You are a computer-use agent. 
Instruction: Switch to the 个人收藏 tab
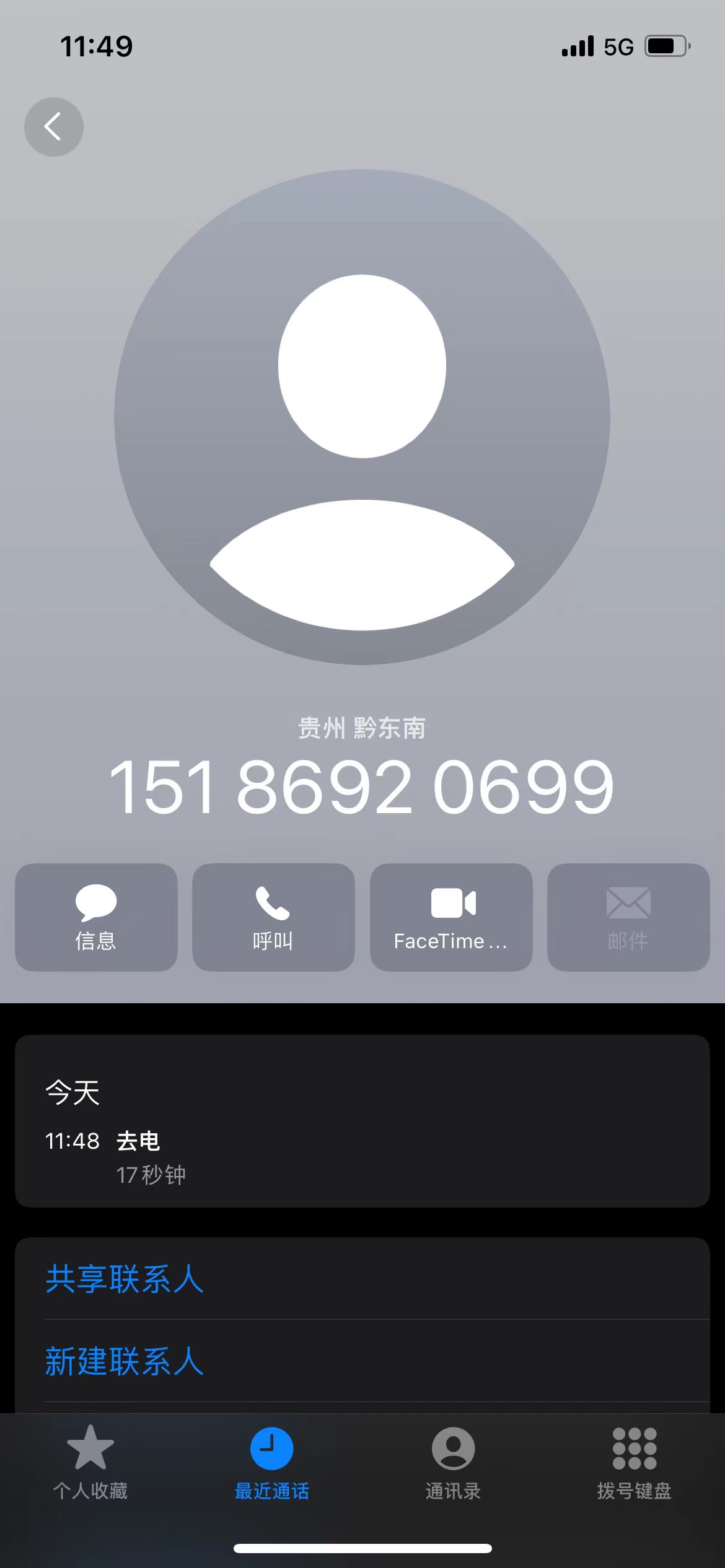coord(90,1463)
